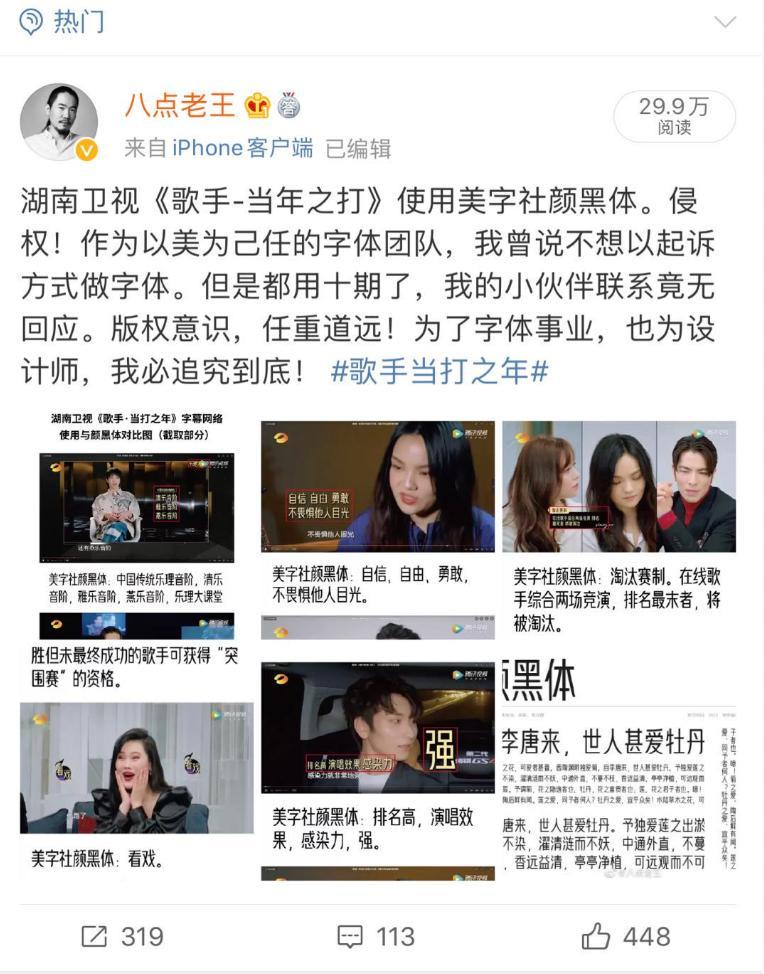Like this post with 448 likes

coord(627,936)
